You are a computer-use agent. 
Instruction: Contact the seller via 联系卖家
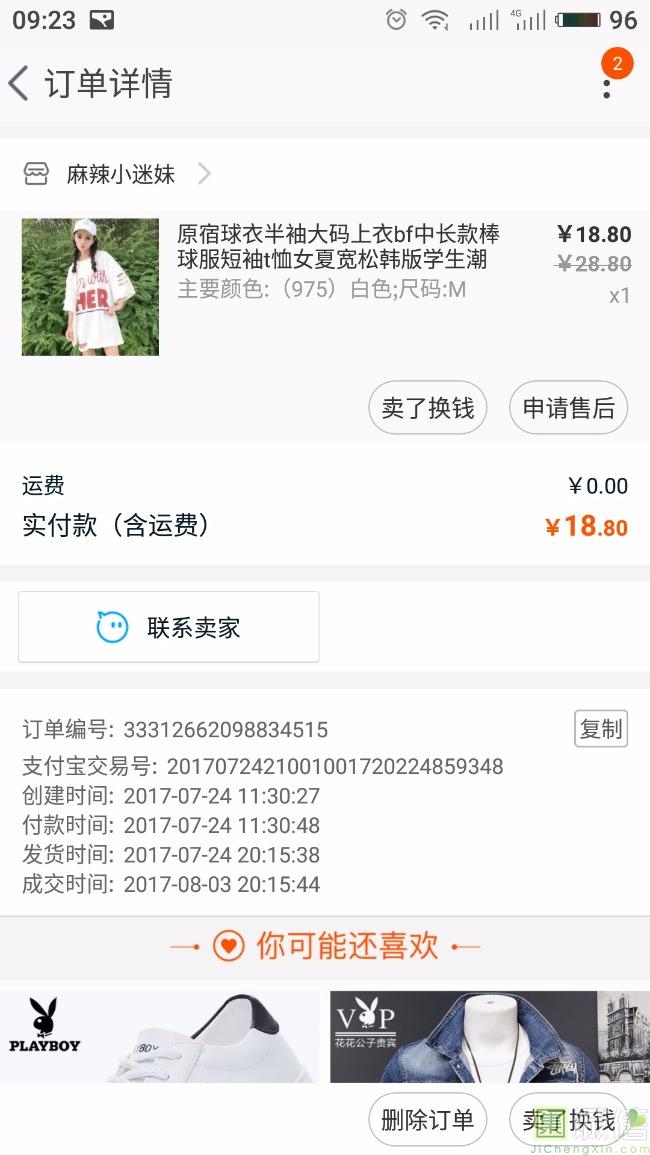(x=169, y=627)
